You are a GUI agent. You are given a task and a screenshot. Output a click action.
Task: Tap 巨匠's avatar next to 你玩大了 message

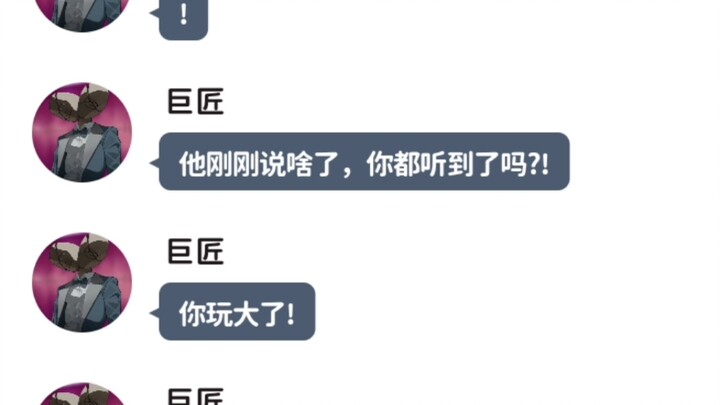(82, 282)
